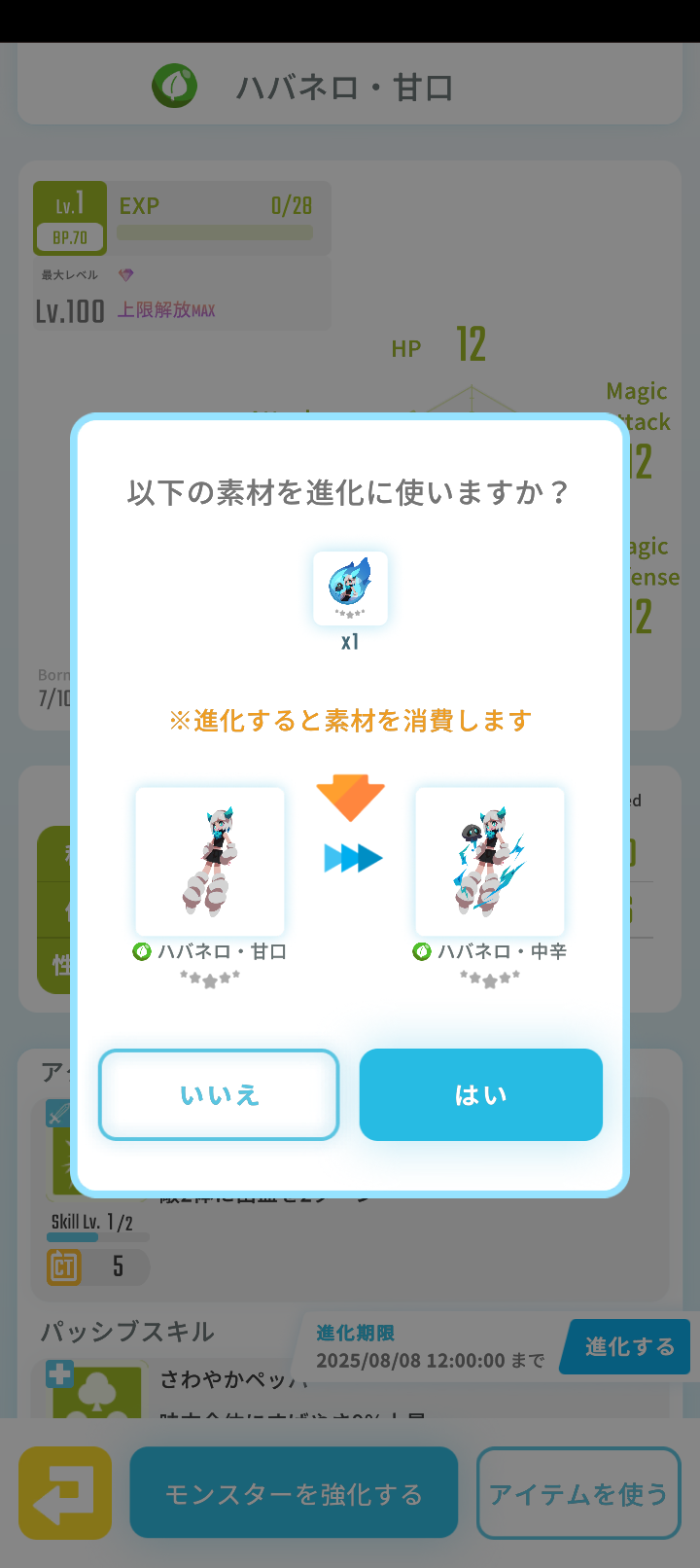This screenshot has height=1568, width=700.
Task: Tap the EXP progress bar showing 0/28
Action: point(214,231)
